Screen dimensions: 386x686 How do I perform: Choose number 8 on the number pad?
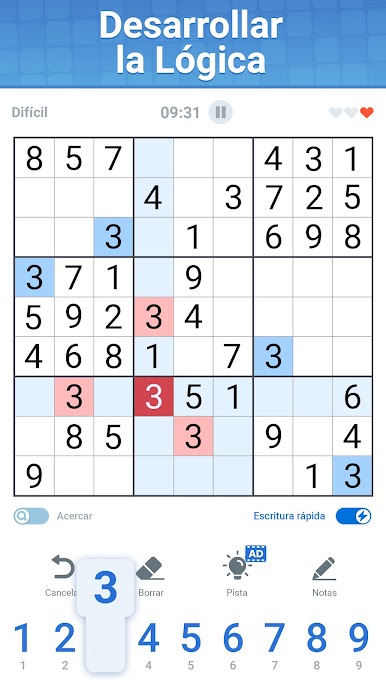316,645
